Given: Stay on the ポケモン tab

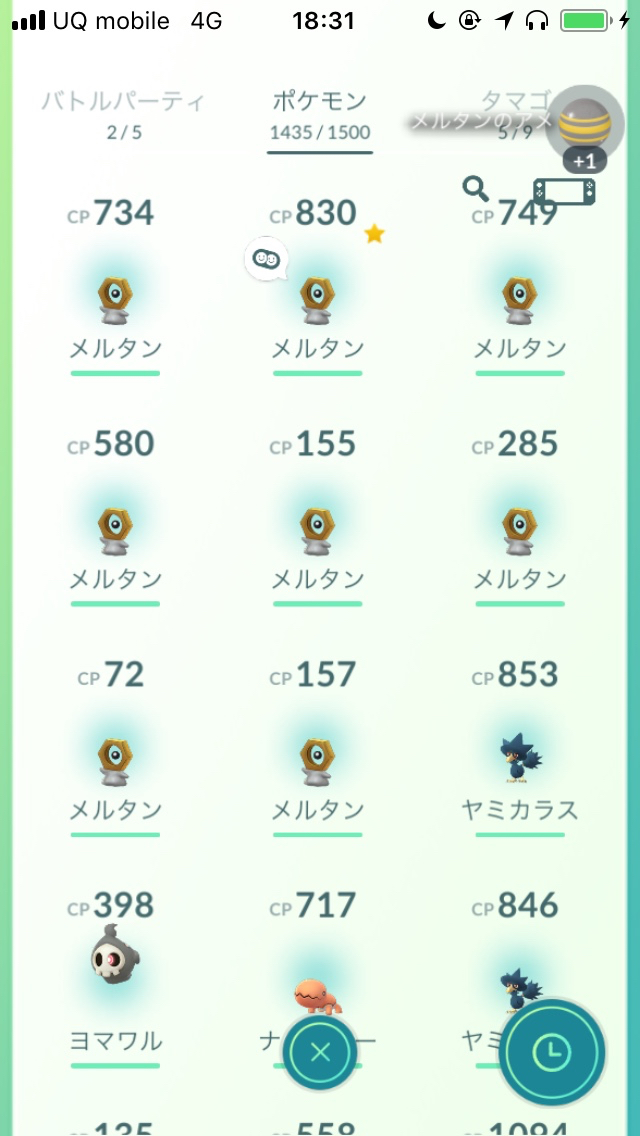Looking at the screenshot, I should pyautogui.click(x=319, y=113).
